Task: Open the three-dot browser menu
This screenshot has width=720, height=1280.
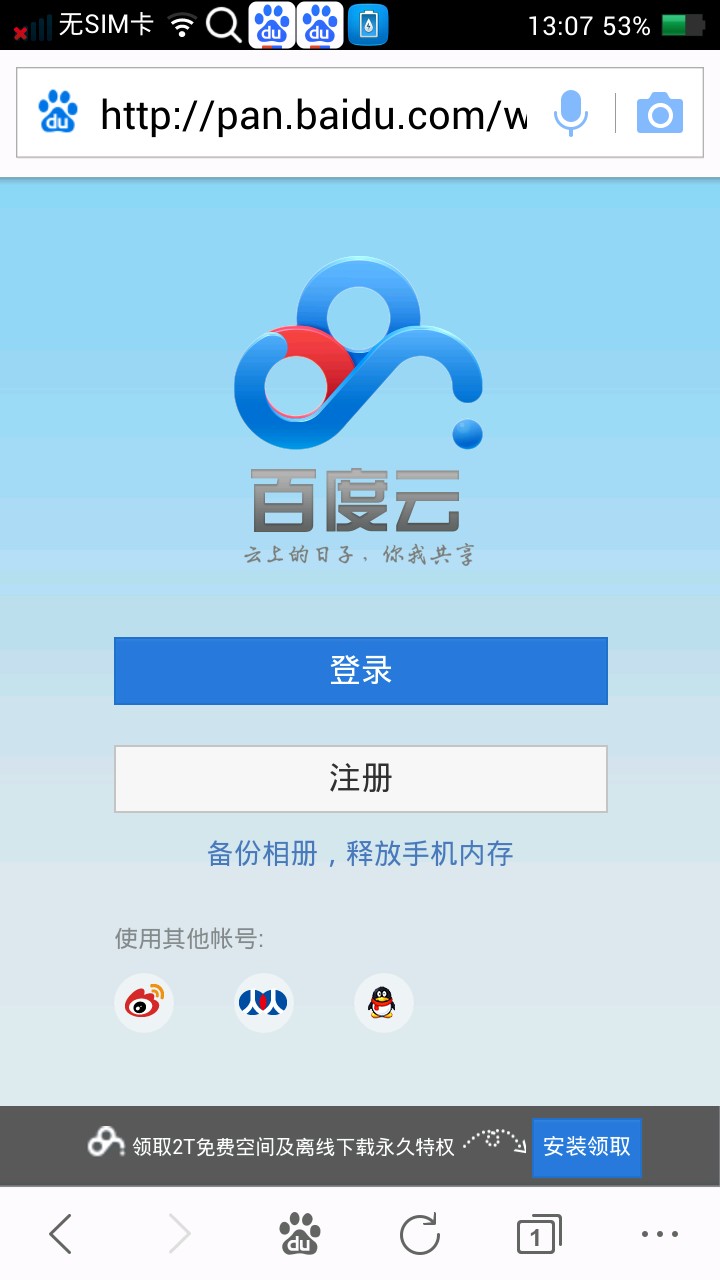Action: click(x=660, y=1235)
